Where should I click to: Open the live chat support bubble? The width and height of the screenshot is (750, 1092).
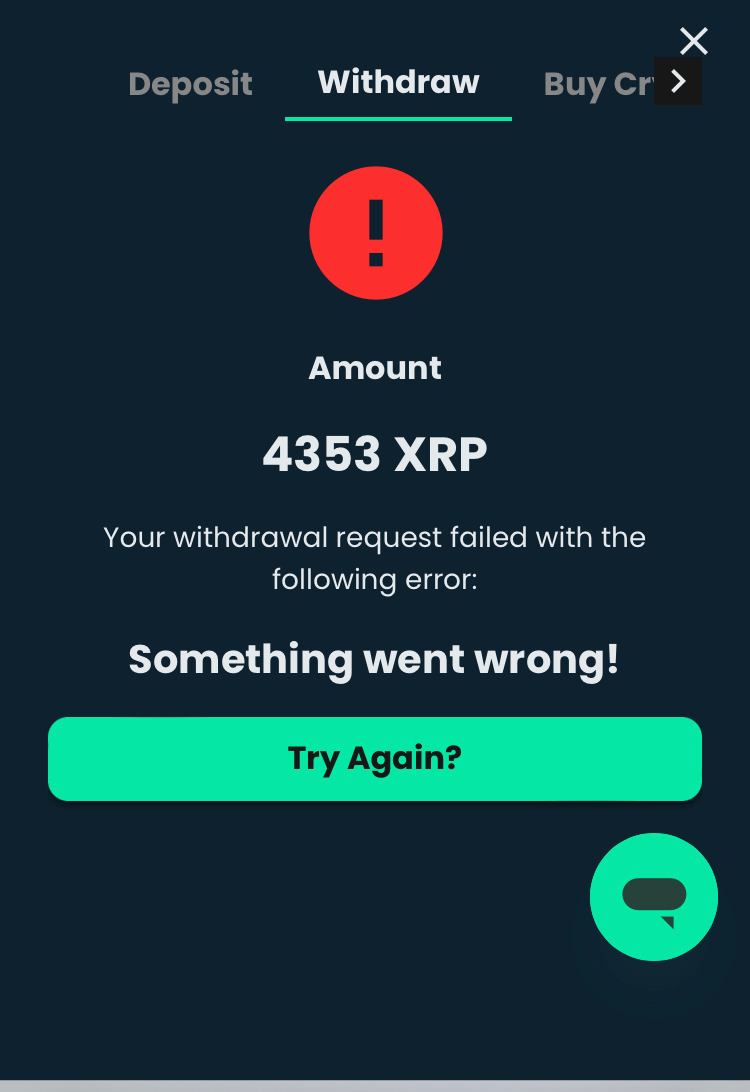pyautogui.click(x=654, y=897)
